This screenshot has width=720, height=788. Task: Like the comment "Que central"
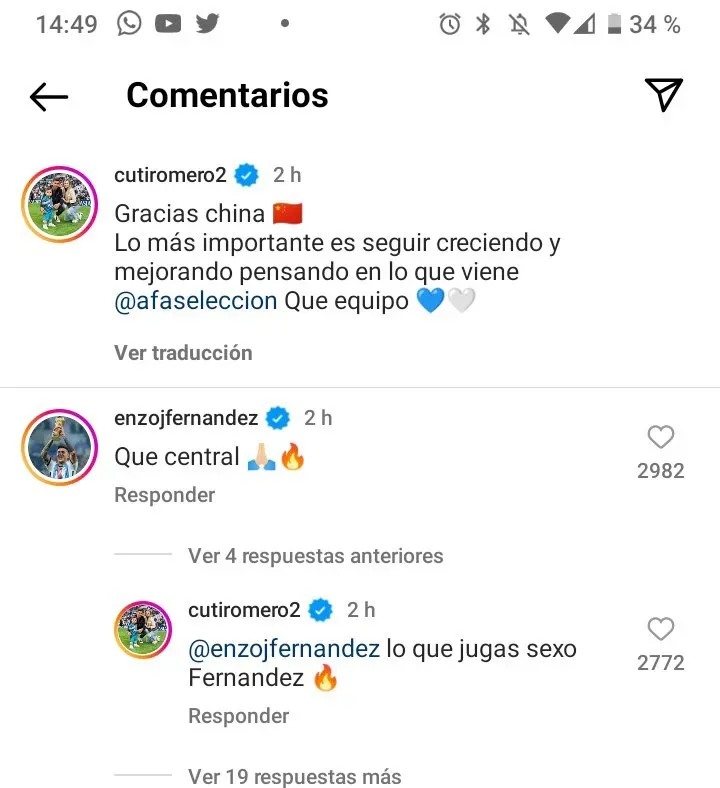(661, 437)
